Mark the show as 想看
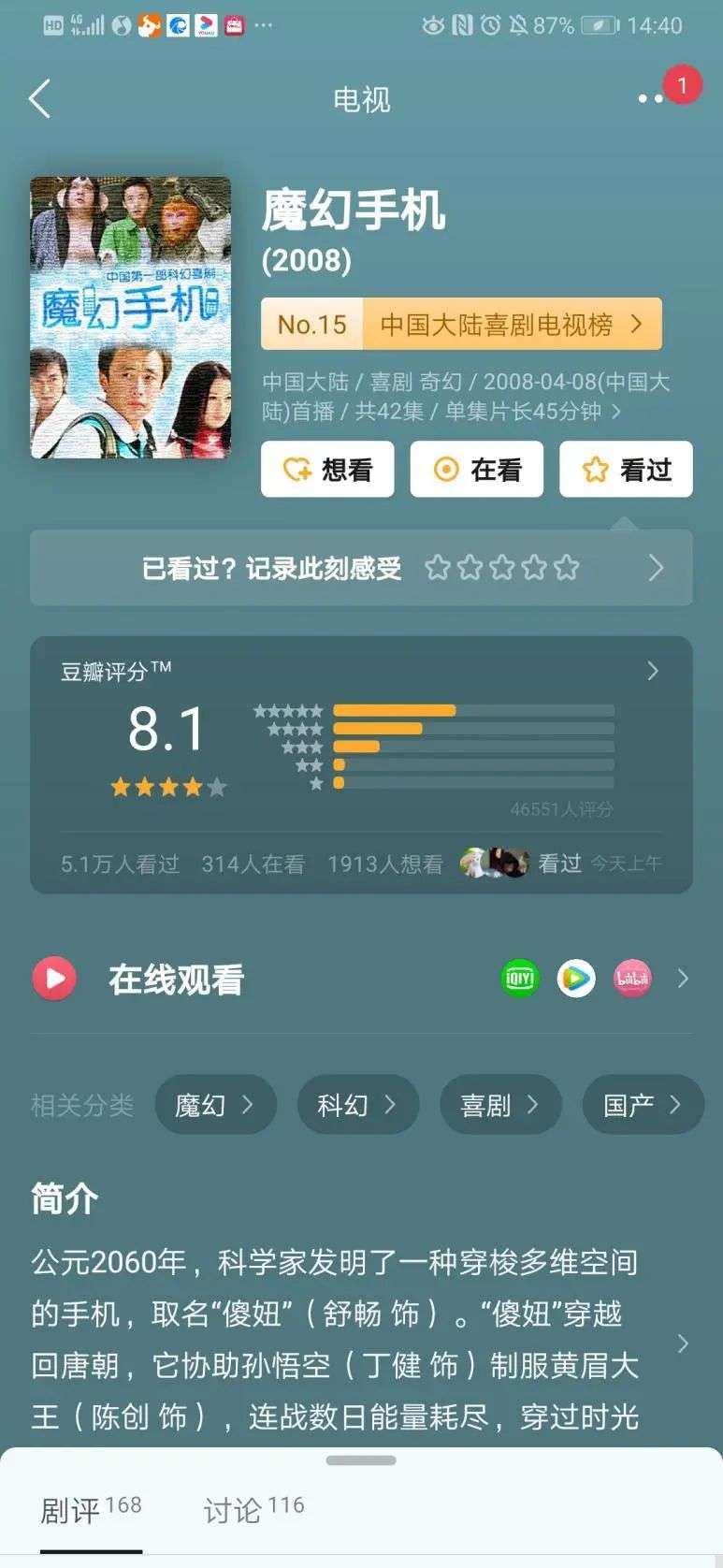The width and height of the screenshot is (723, 1568). pos(327,470)
